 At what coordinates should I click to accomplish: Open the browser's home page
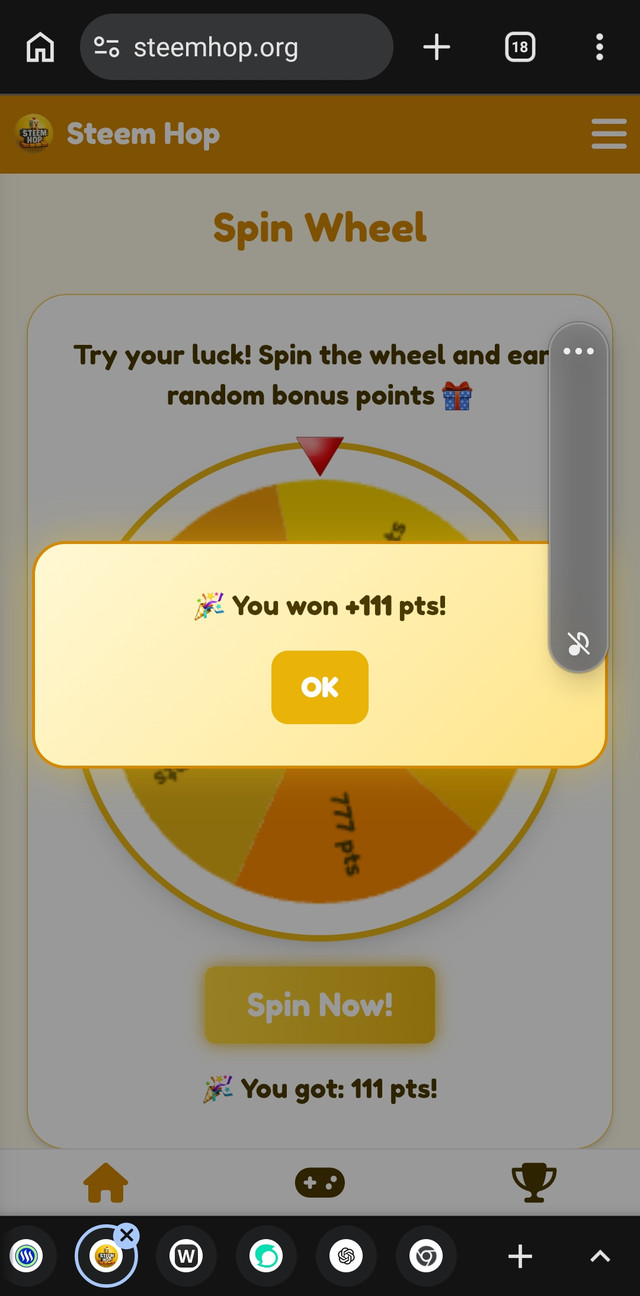pos(40,47)
